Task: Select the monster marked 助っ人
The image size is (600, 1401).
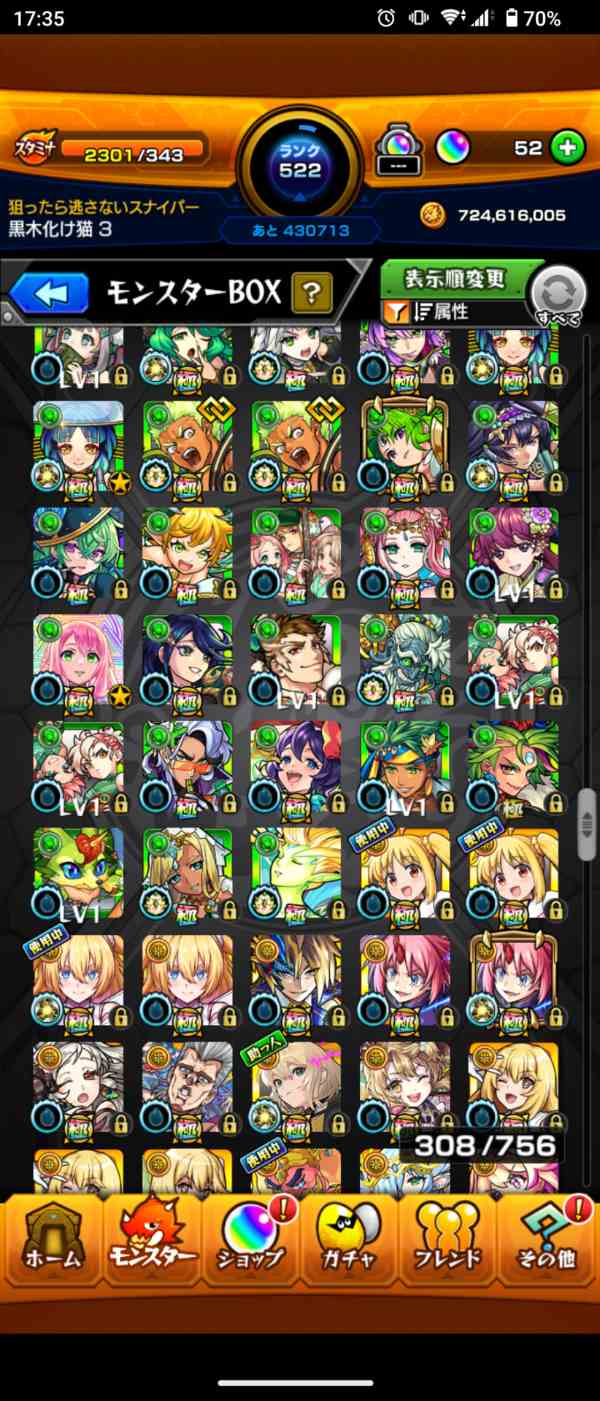Action: pyautogui.click(x=295, y=1087)
